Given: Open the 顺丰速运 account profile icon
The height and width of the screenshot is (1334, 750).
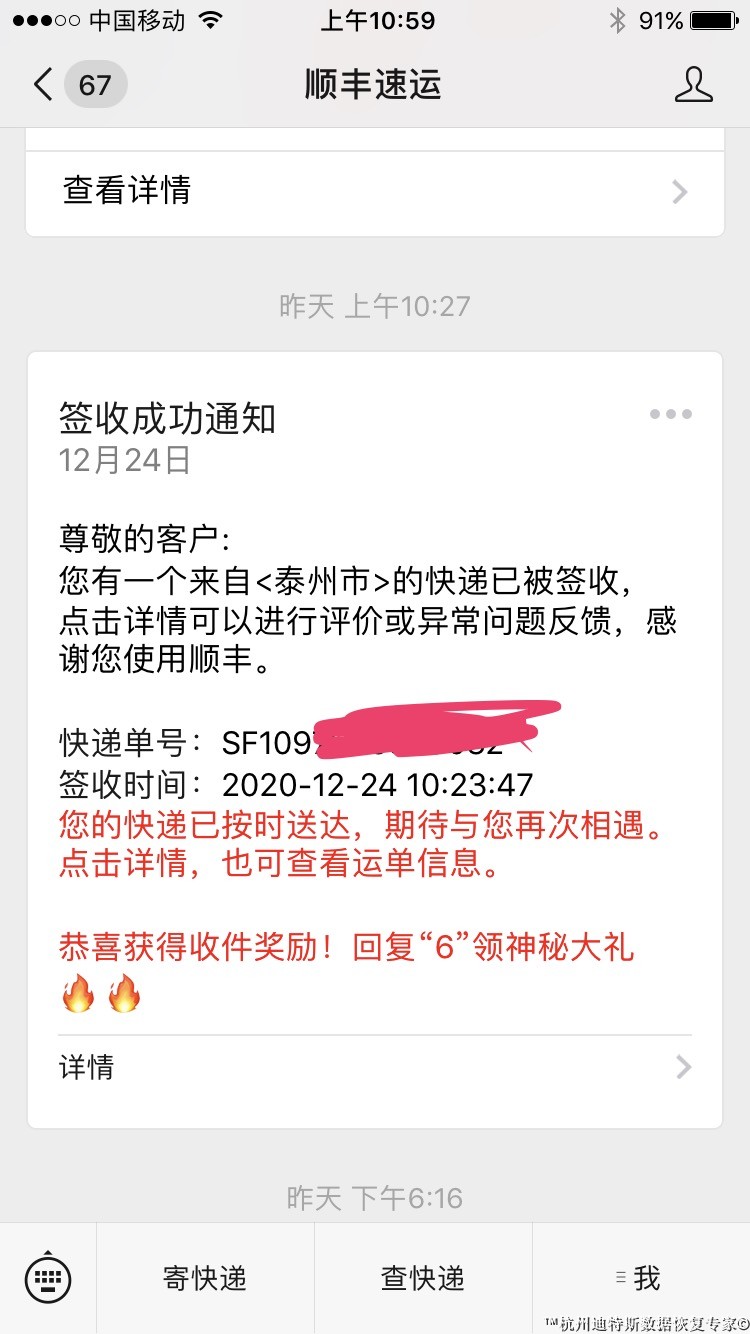Looking at the screenshot, I should tap(694, 84).
